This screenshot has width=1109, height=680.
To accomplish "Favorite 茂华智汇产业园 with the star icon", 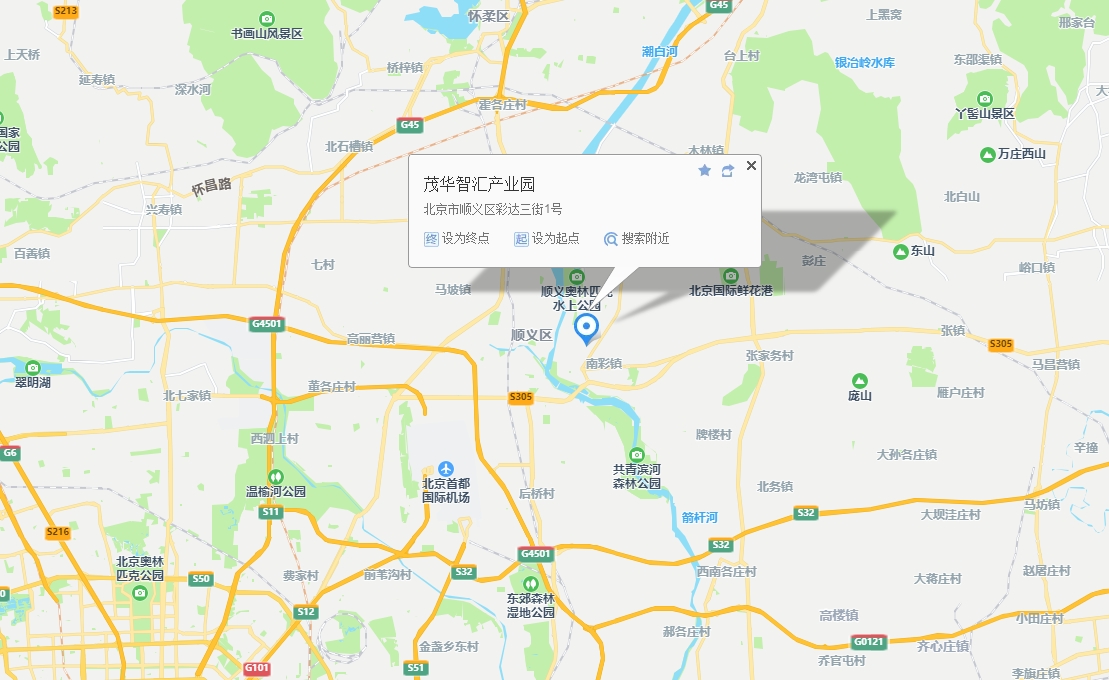I will click(x=704, y=171).
